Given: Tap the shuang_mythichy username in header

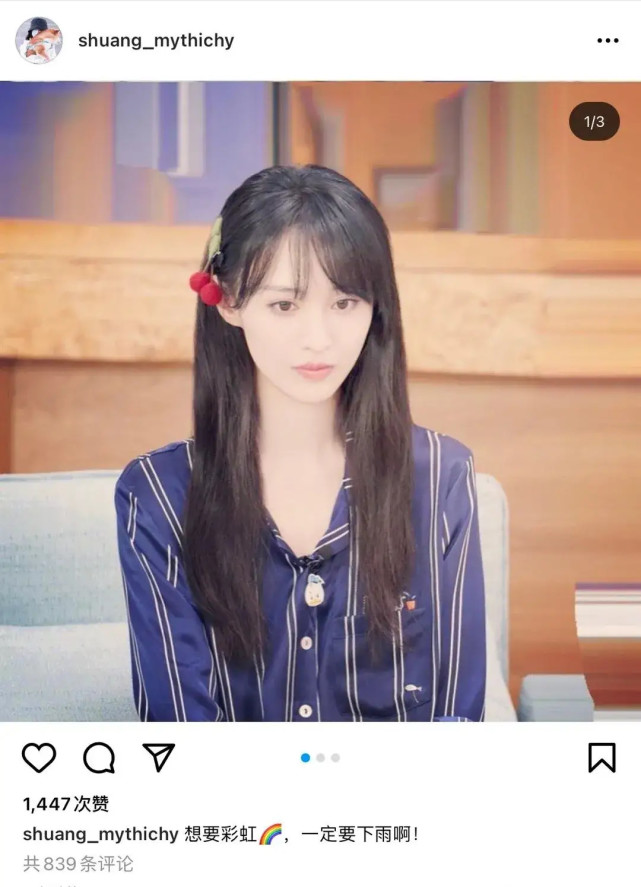Looking at the screenshot, I should point(156,41).
